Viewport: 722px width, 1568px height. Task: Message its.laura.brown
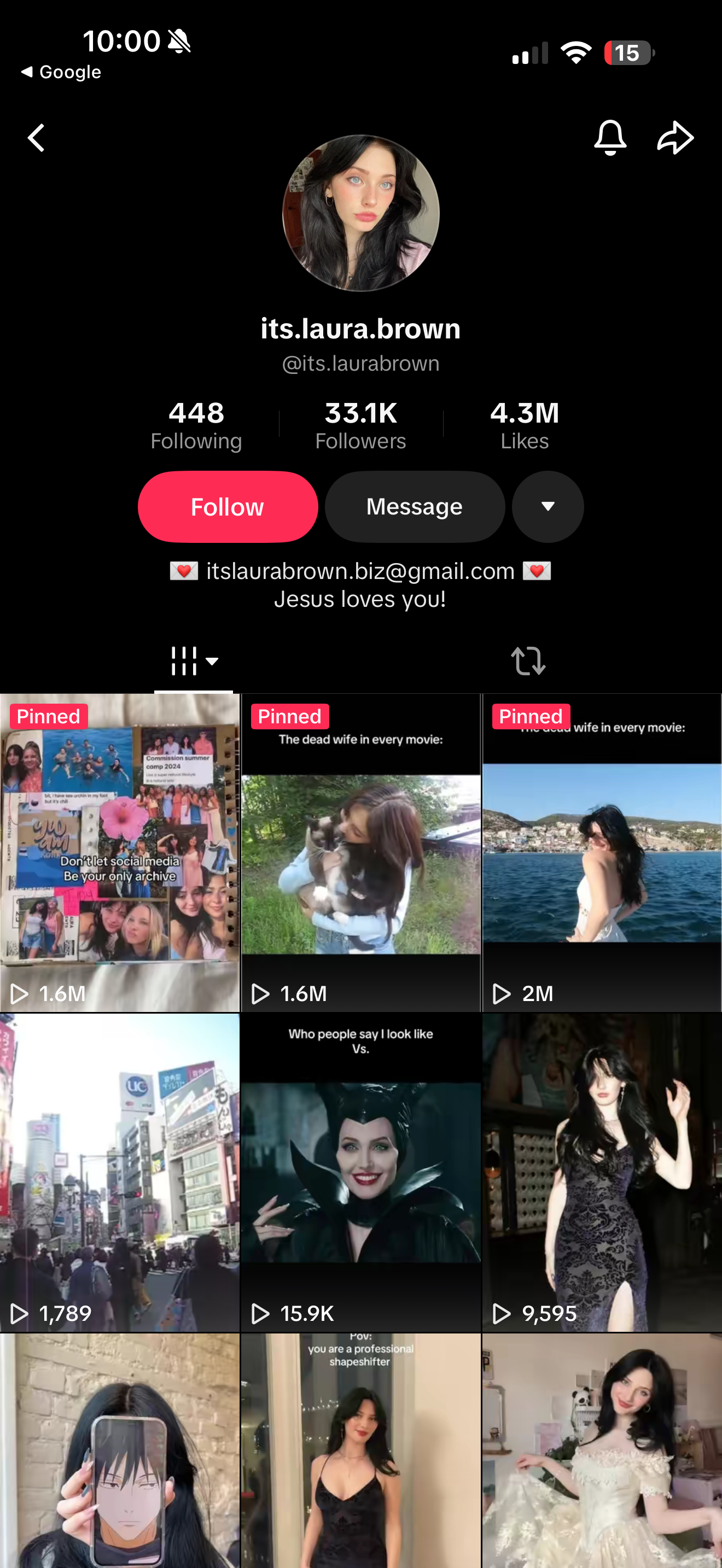coord(415,506)
